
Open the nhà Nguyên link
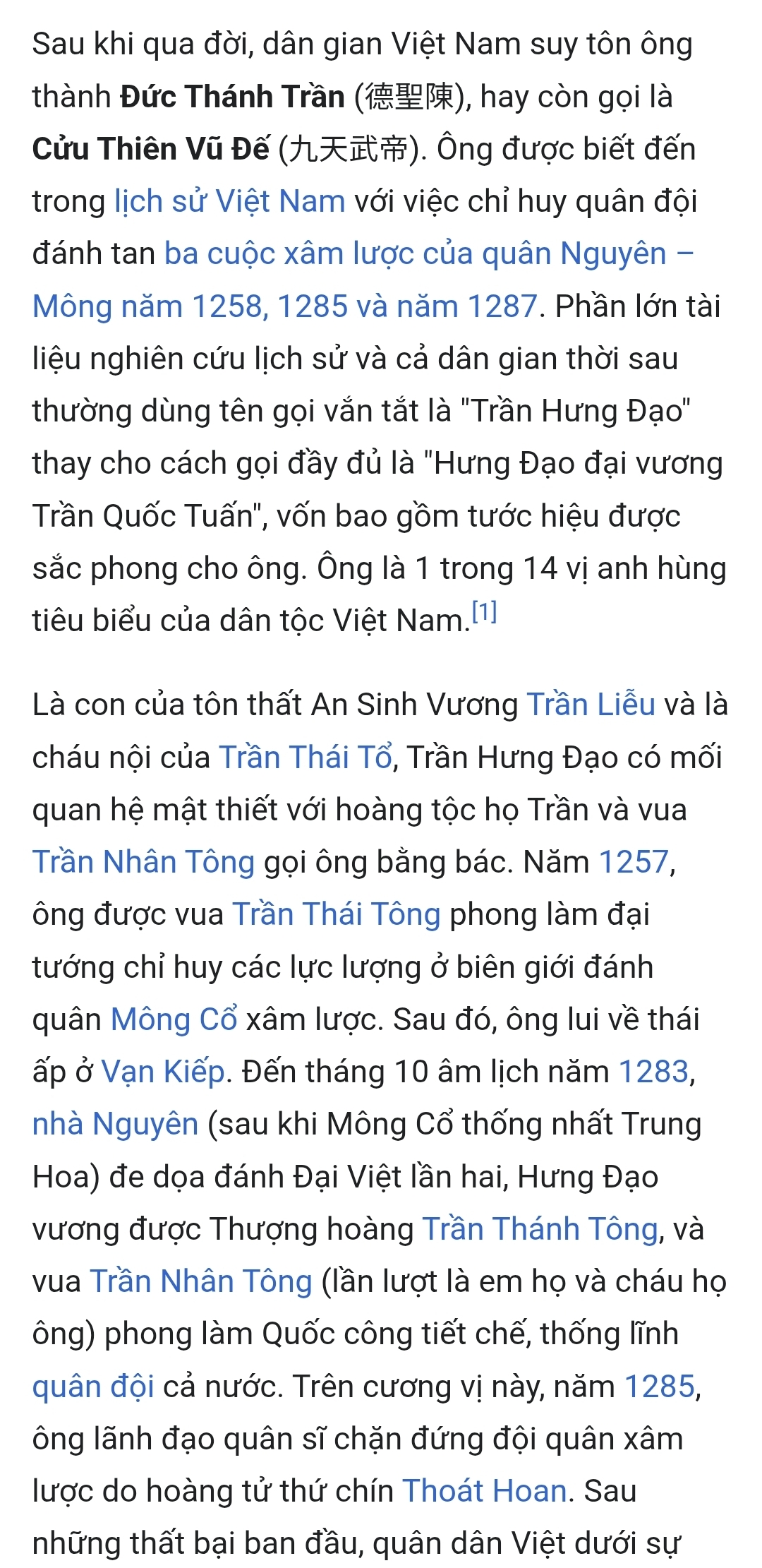[116, 1124]
